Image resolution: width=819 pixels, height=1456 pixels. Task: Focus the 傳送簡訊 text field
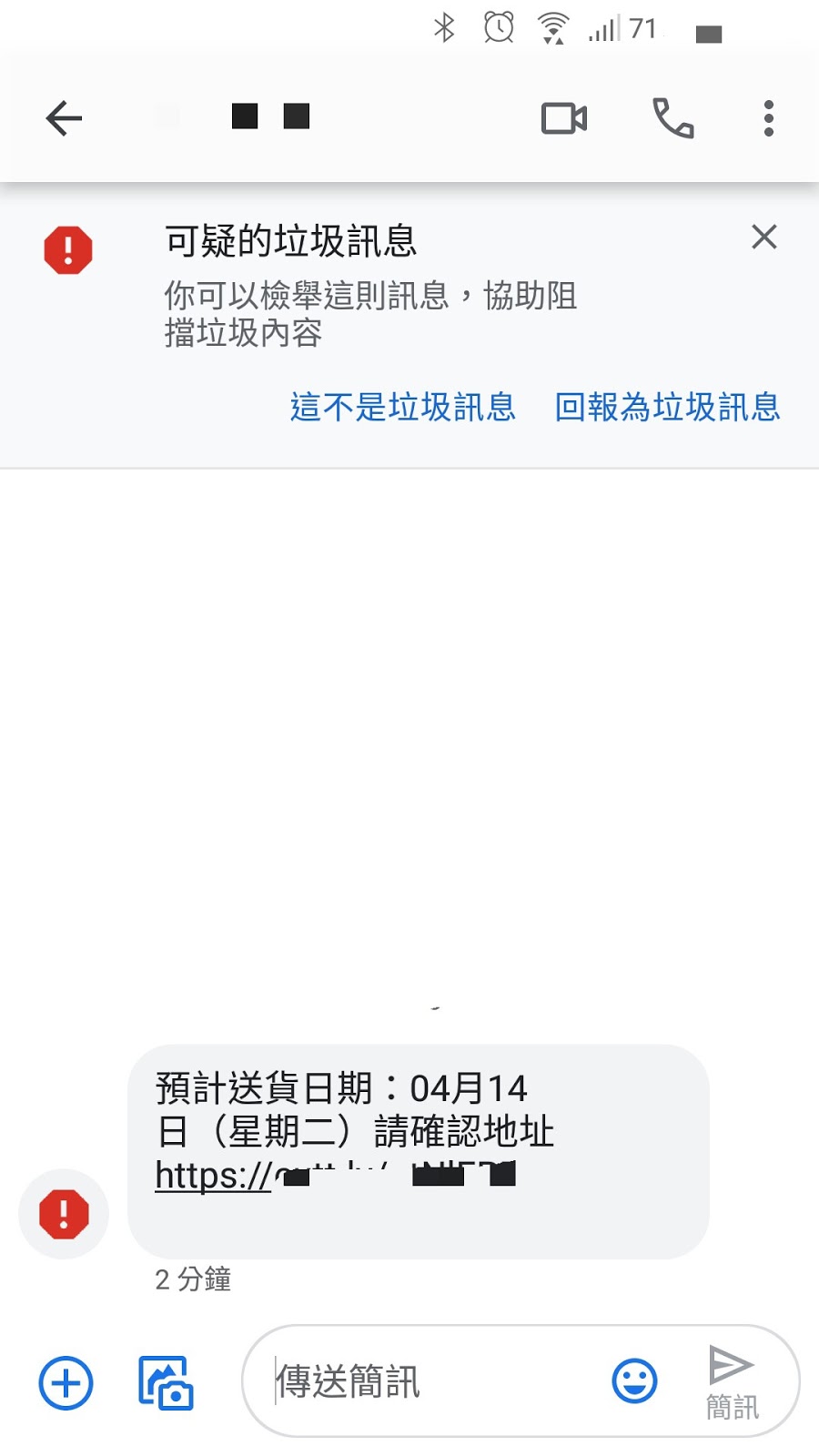428,1381
